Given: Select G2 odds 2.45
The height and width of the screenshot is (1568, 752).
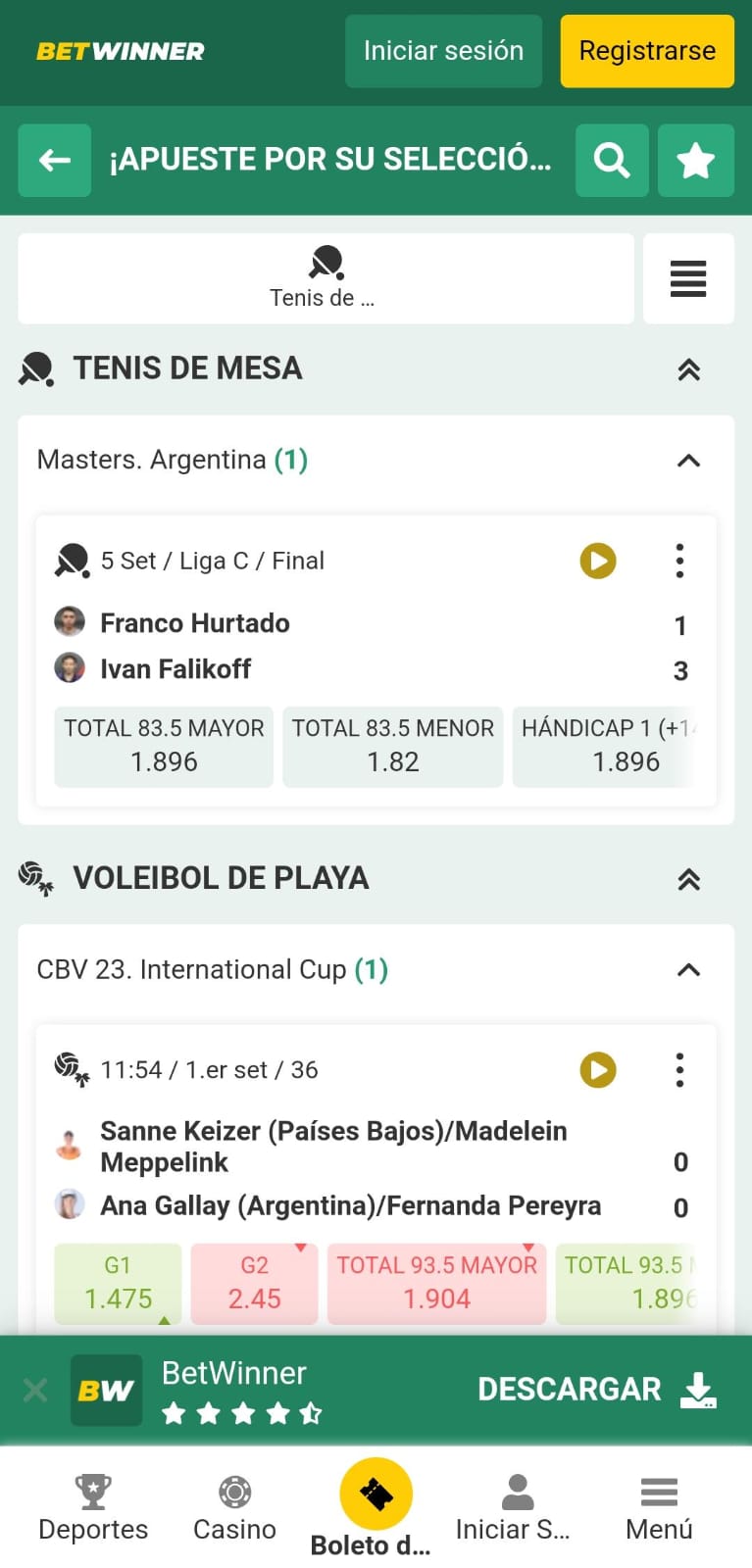Looking at the screenshot, I should pyautogui.click(x=254, y=1283).
